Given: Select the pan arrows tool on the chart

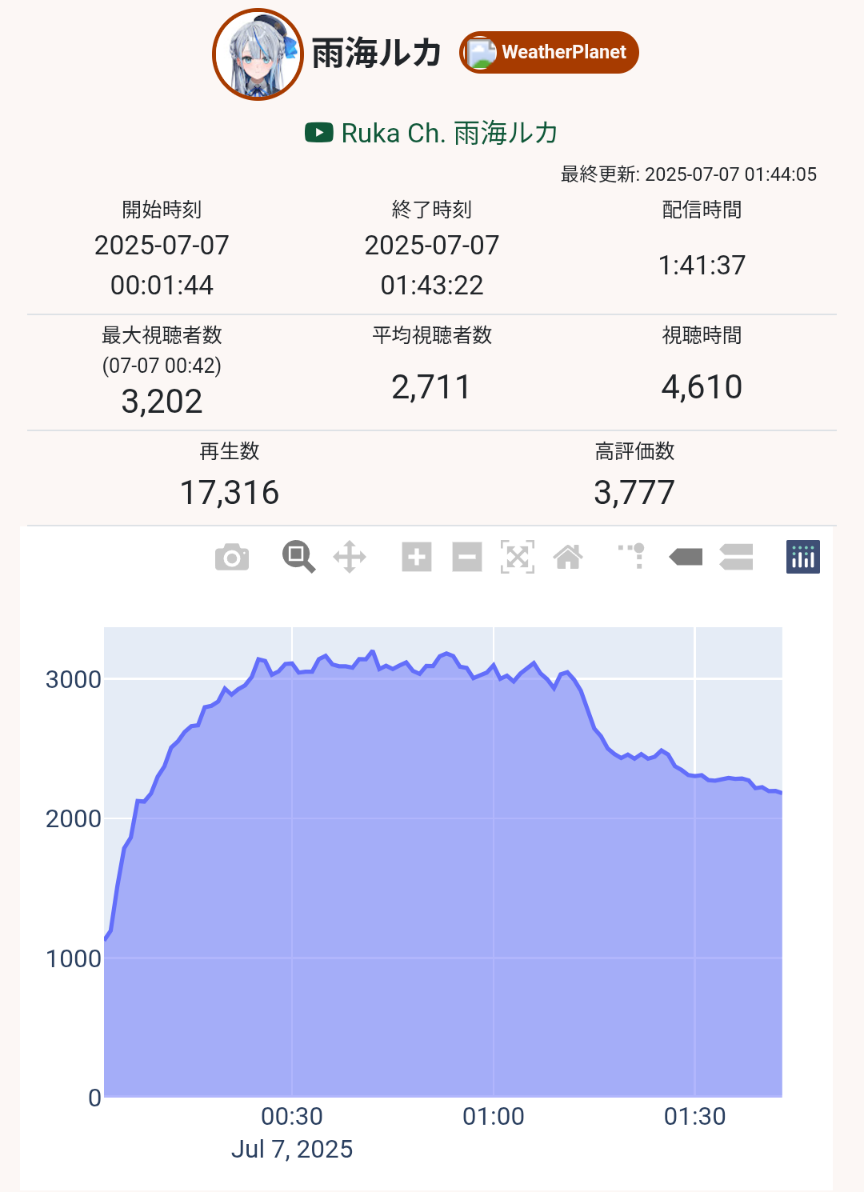Looking at the screenshot, I should pos(349,557).
